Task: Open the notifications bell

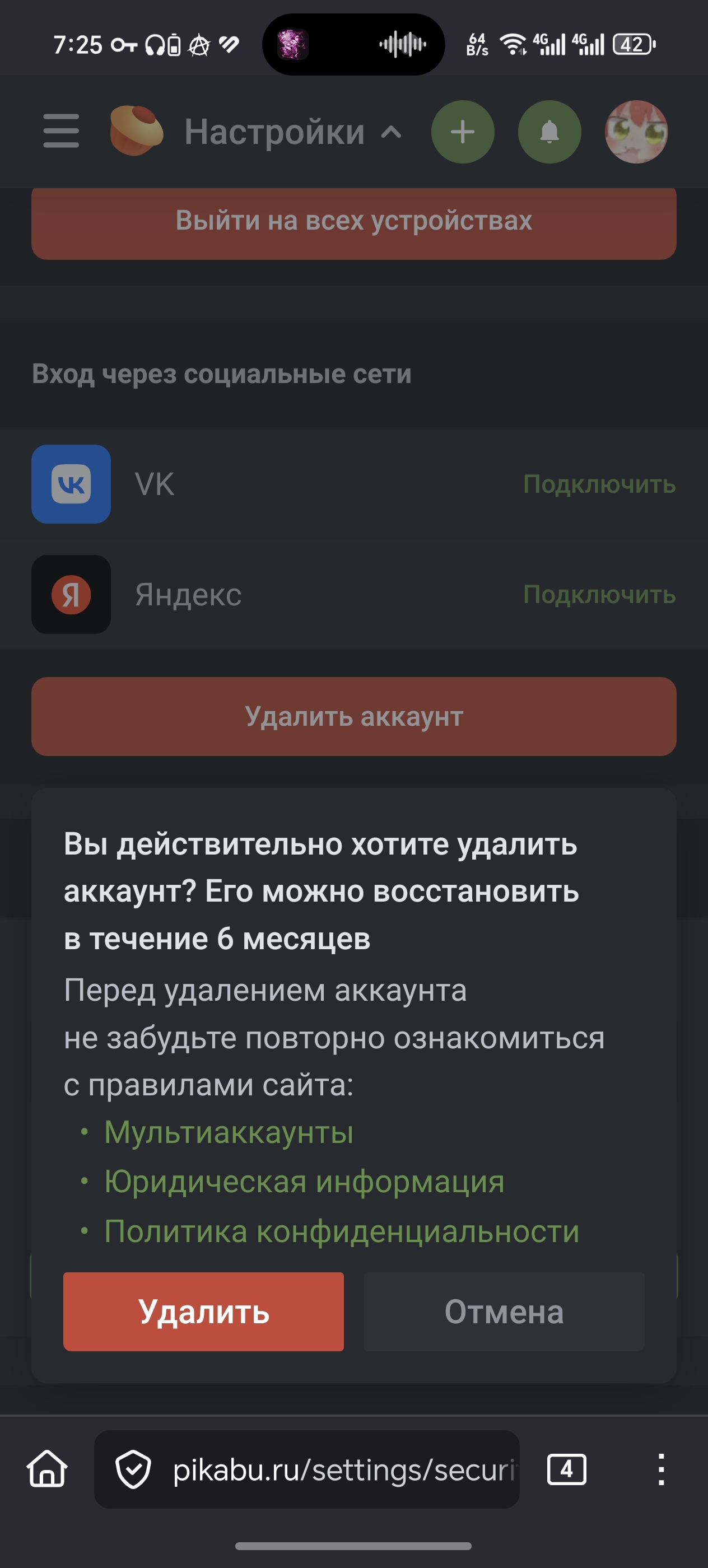Action: click(x=549, y=132)
